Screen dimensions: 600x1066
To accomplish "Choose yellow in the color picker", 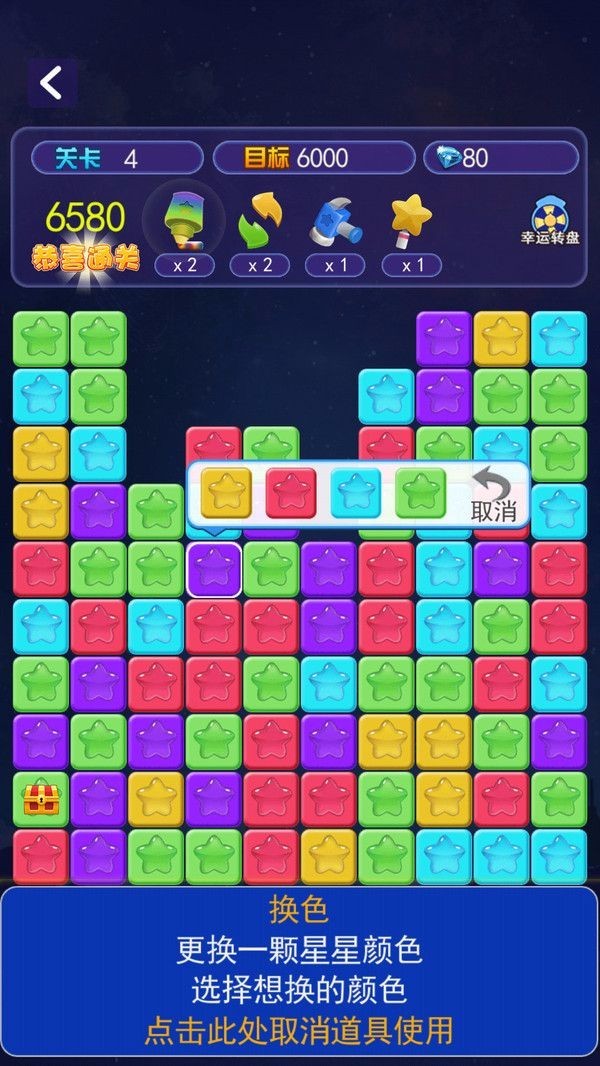I will (226, 493).
